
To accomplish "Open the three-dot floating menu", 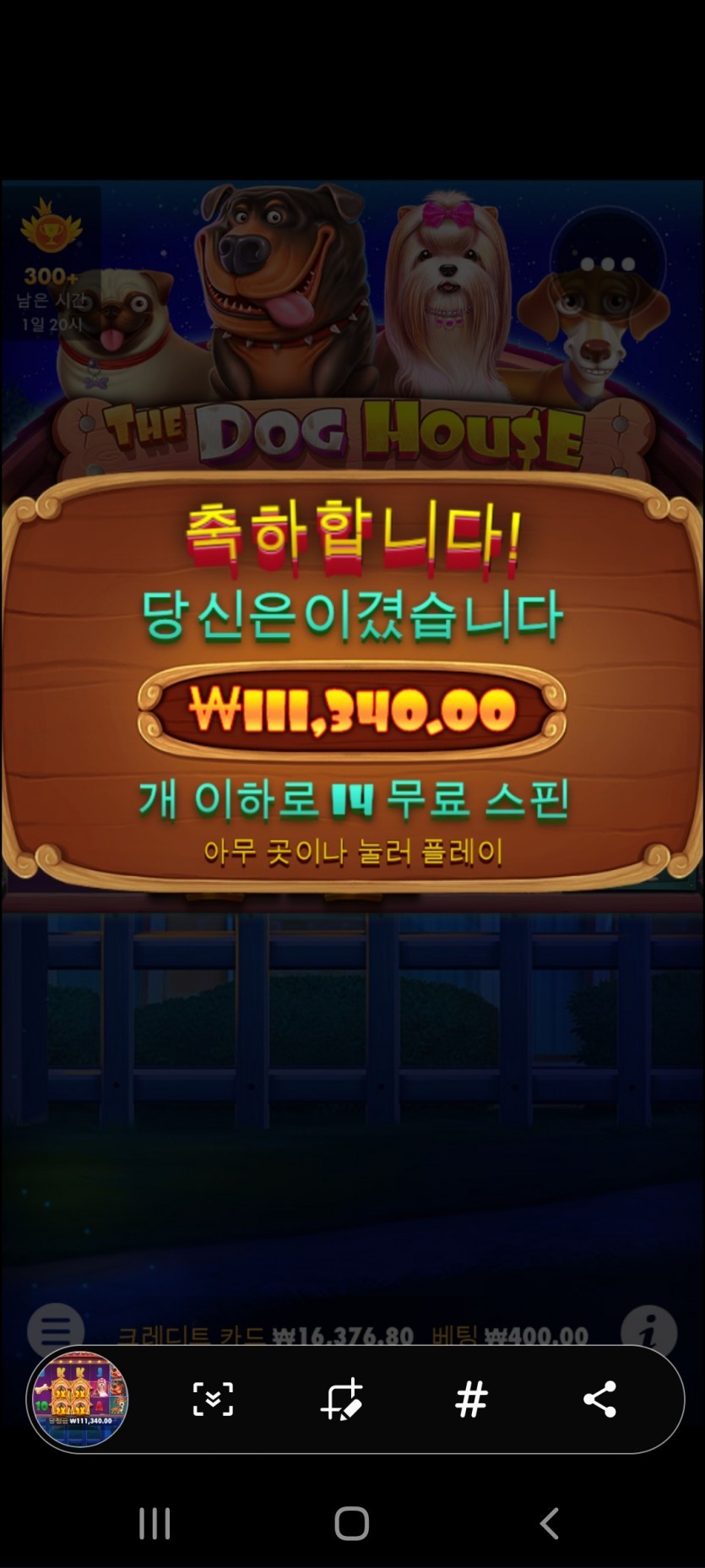I will (608, 264).
